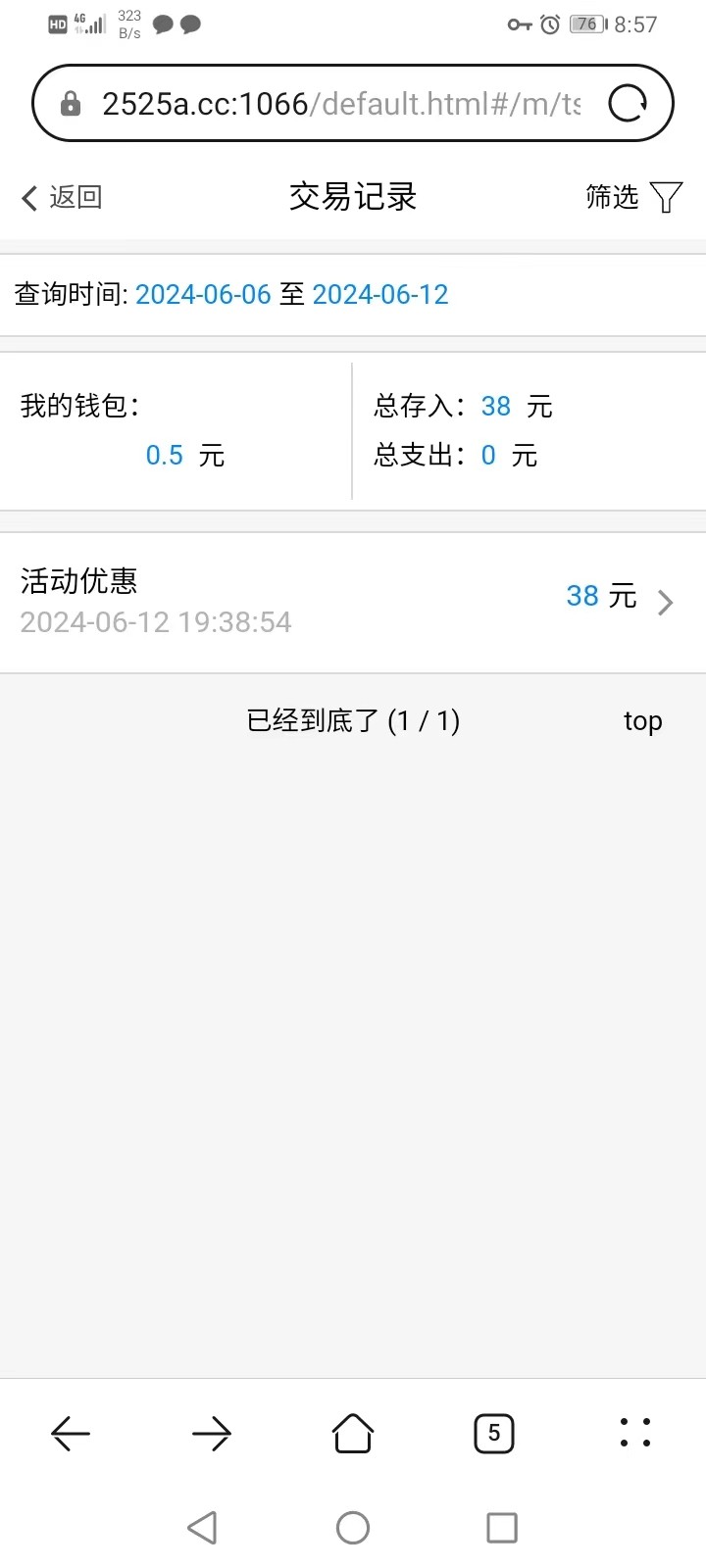Tap the browser back arrow in bottom toolbar
Screen dimensions: 706x1568
click(70, 1433)
